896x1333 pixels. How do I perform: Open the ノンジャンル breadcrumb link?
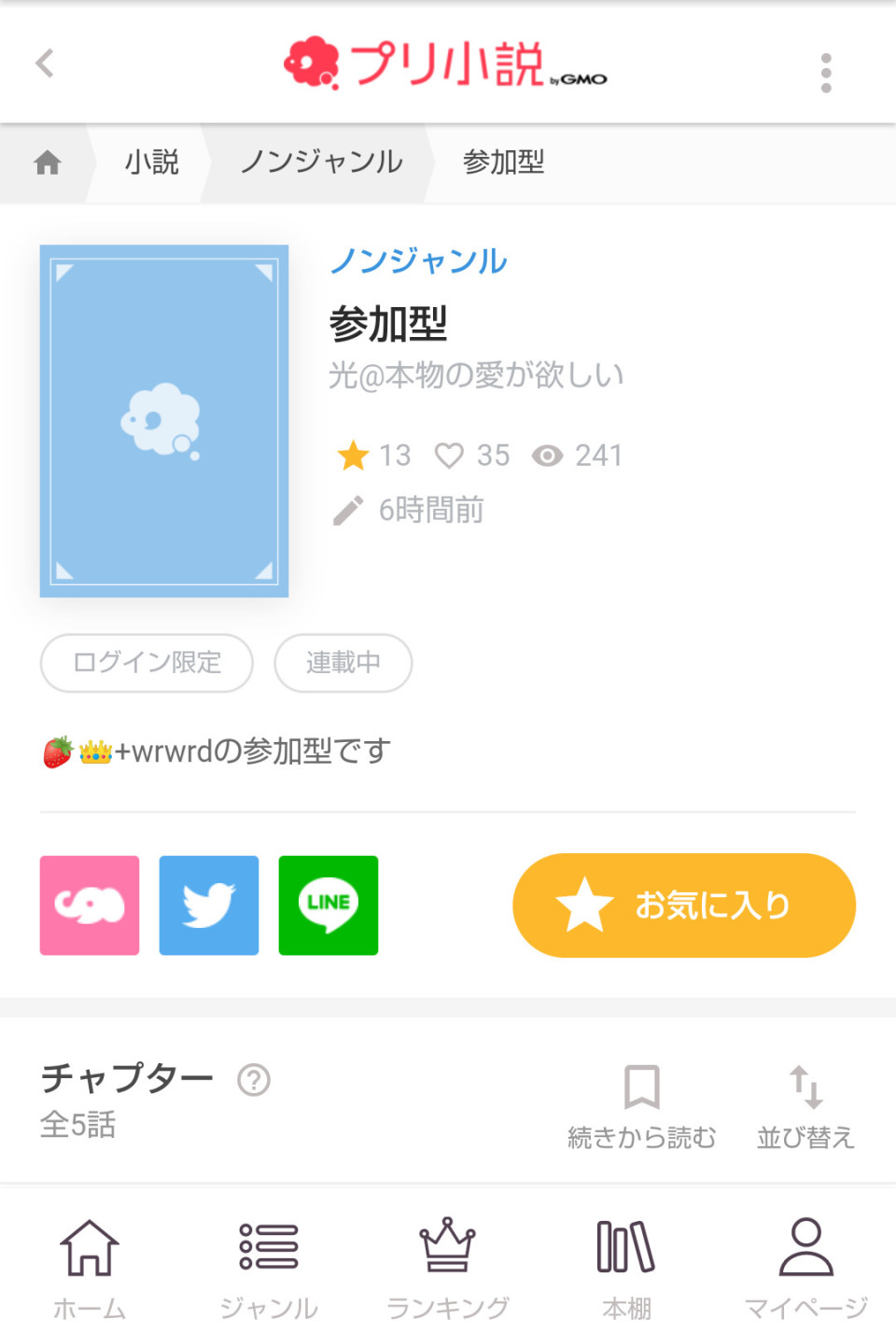click(x=321, y=162)
